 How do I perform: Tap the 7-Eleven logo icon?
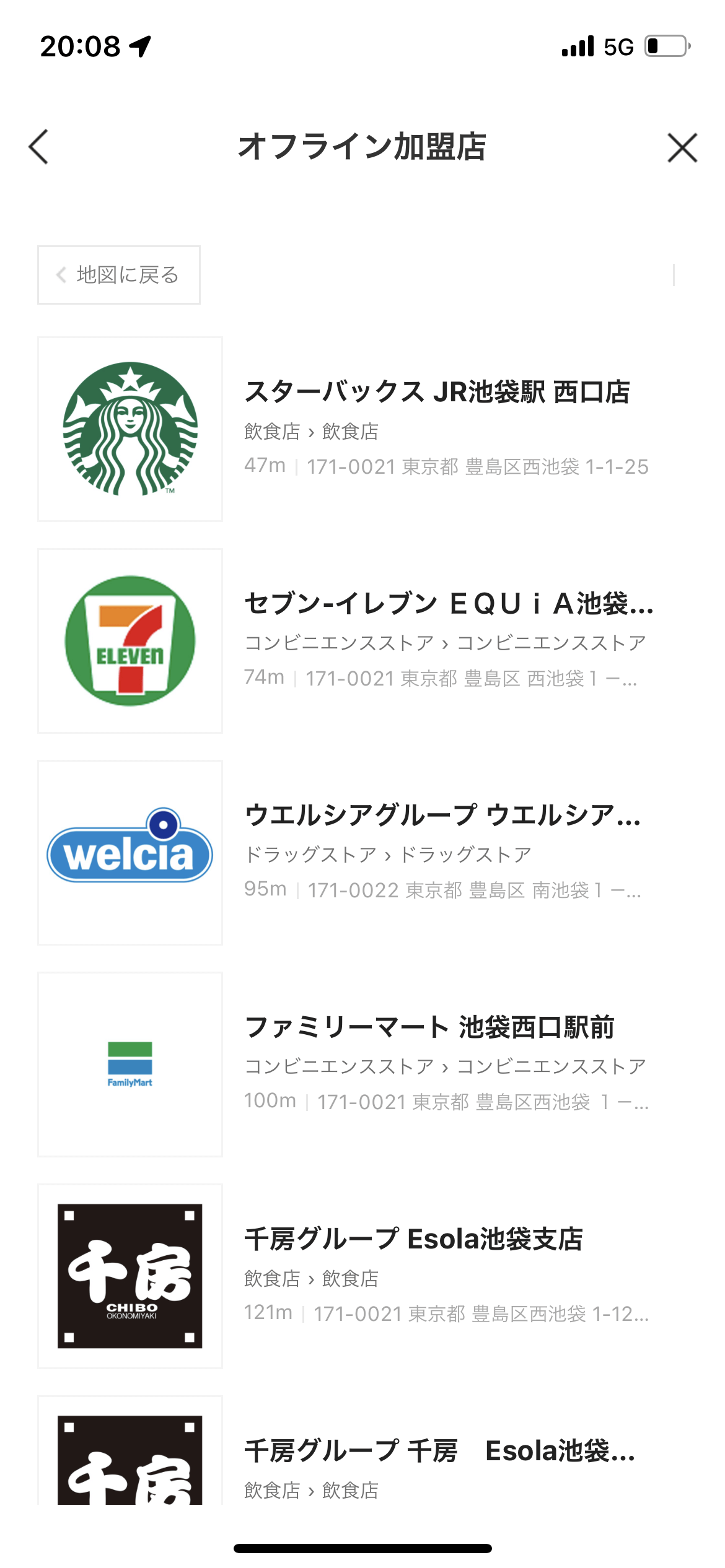pyautogui.click(x=130, y=640)
